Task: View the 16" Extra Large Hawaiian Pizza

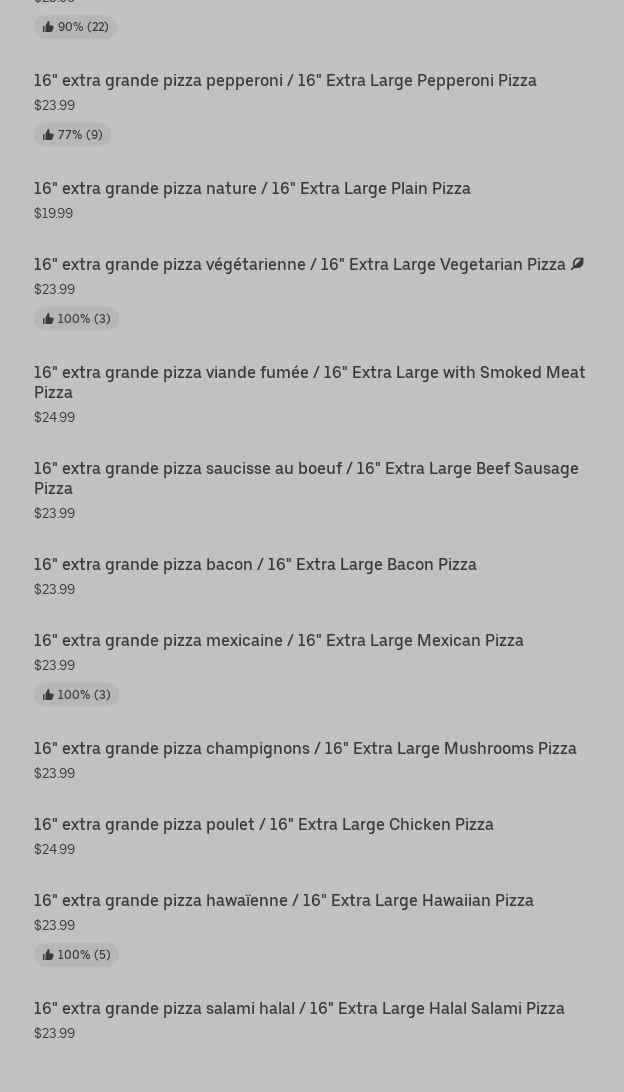Action: pyautogui.click(x=283, y=901)
